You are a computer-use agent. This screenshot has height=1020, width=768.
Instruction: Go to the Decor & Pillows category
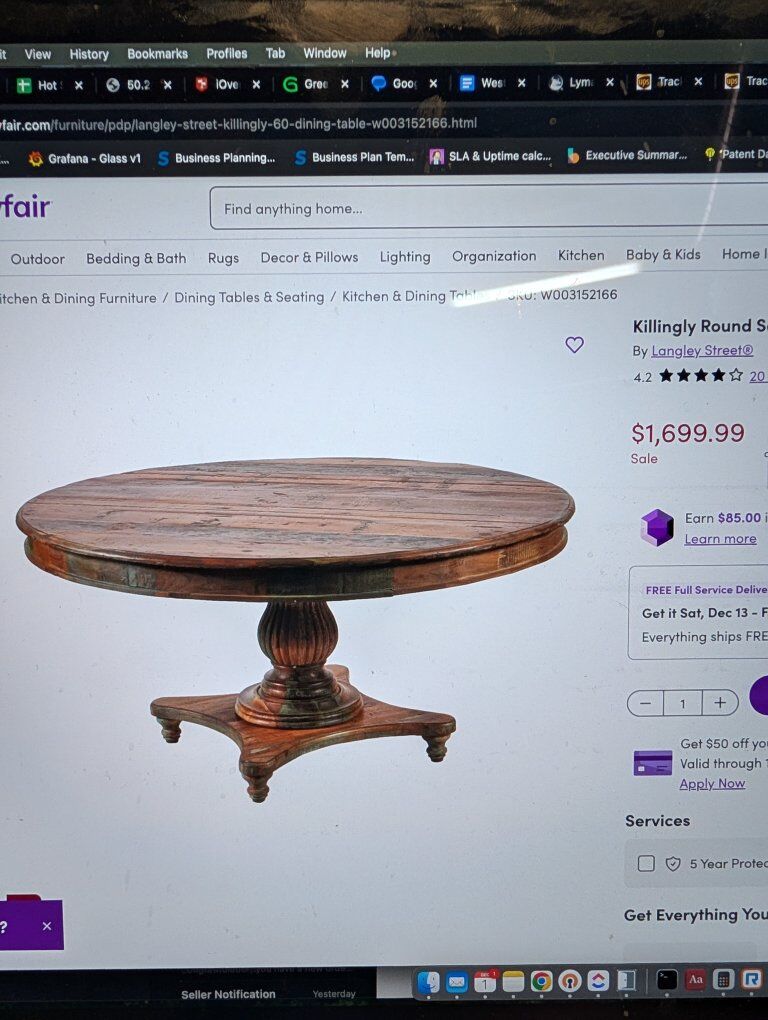(x=309, y=257)
